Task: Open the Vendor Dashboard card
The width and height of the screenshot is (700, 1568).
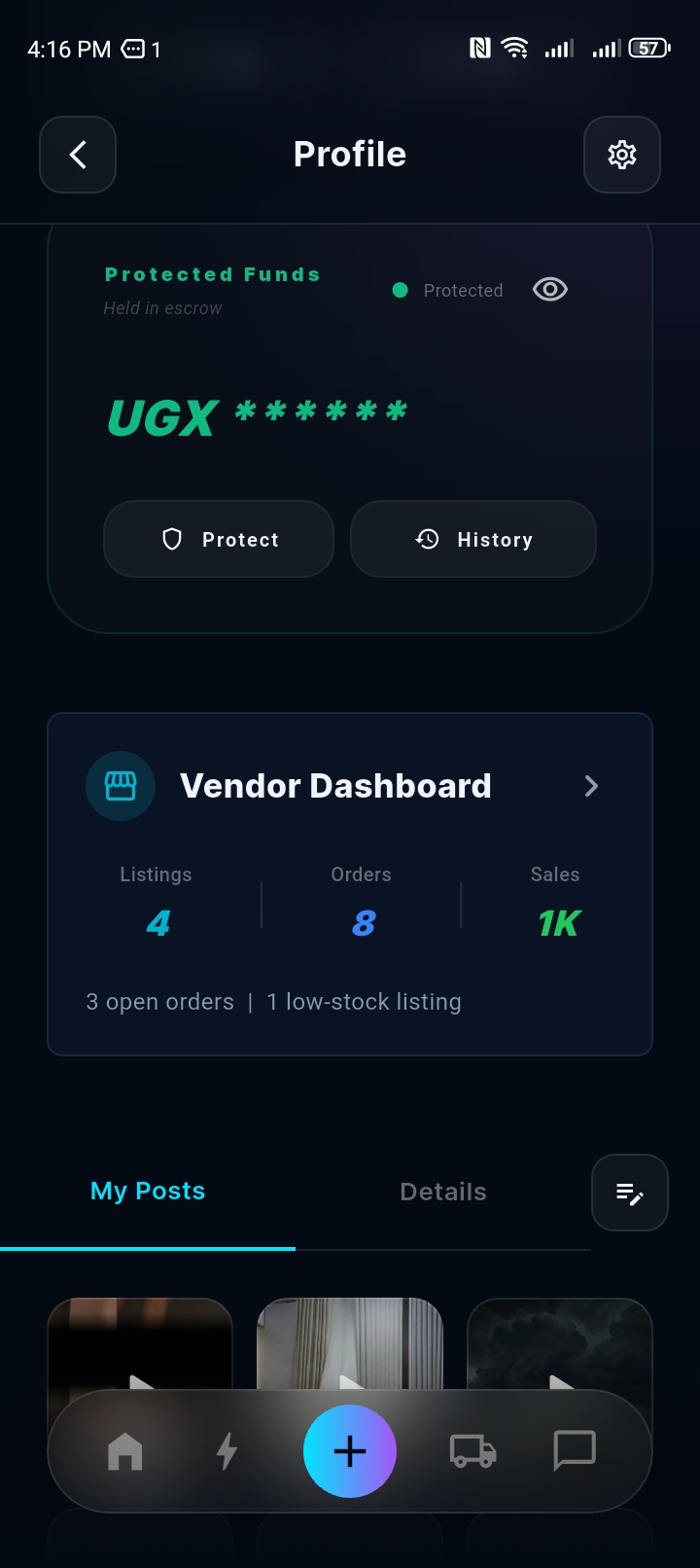Action: tap(350, 884)
